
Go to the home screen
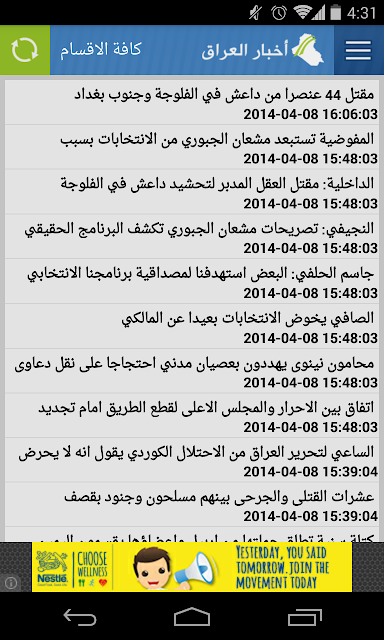point(192,617)
